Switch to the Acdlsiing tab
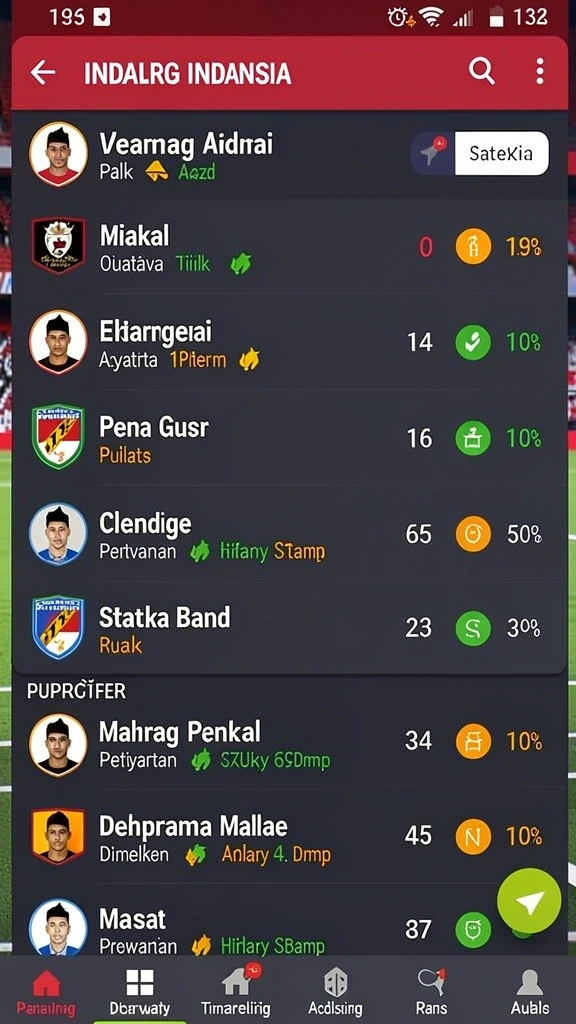Image resolution: width=576 pixels, height=1024 pixels. [336, 991]
